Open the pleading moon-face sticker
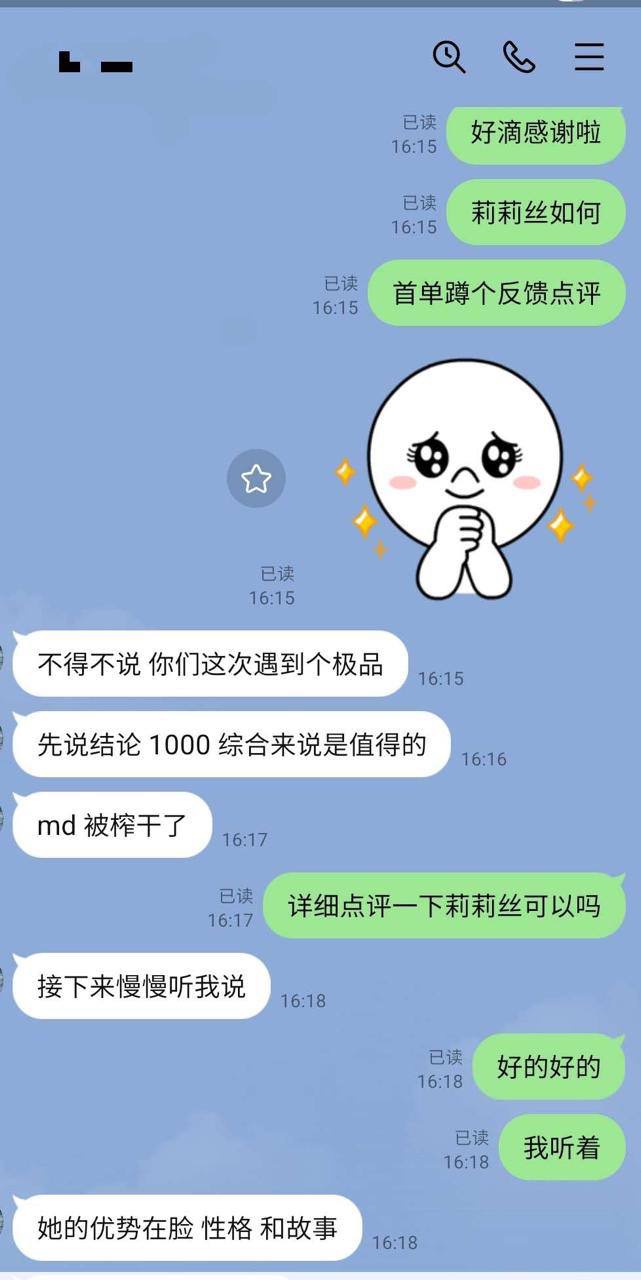The width and height of the screenshot is (641, 1280). [x=465, y=478]
